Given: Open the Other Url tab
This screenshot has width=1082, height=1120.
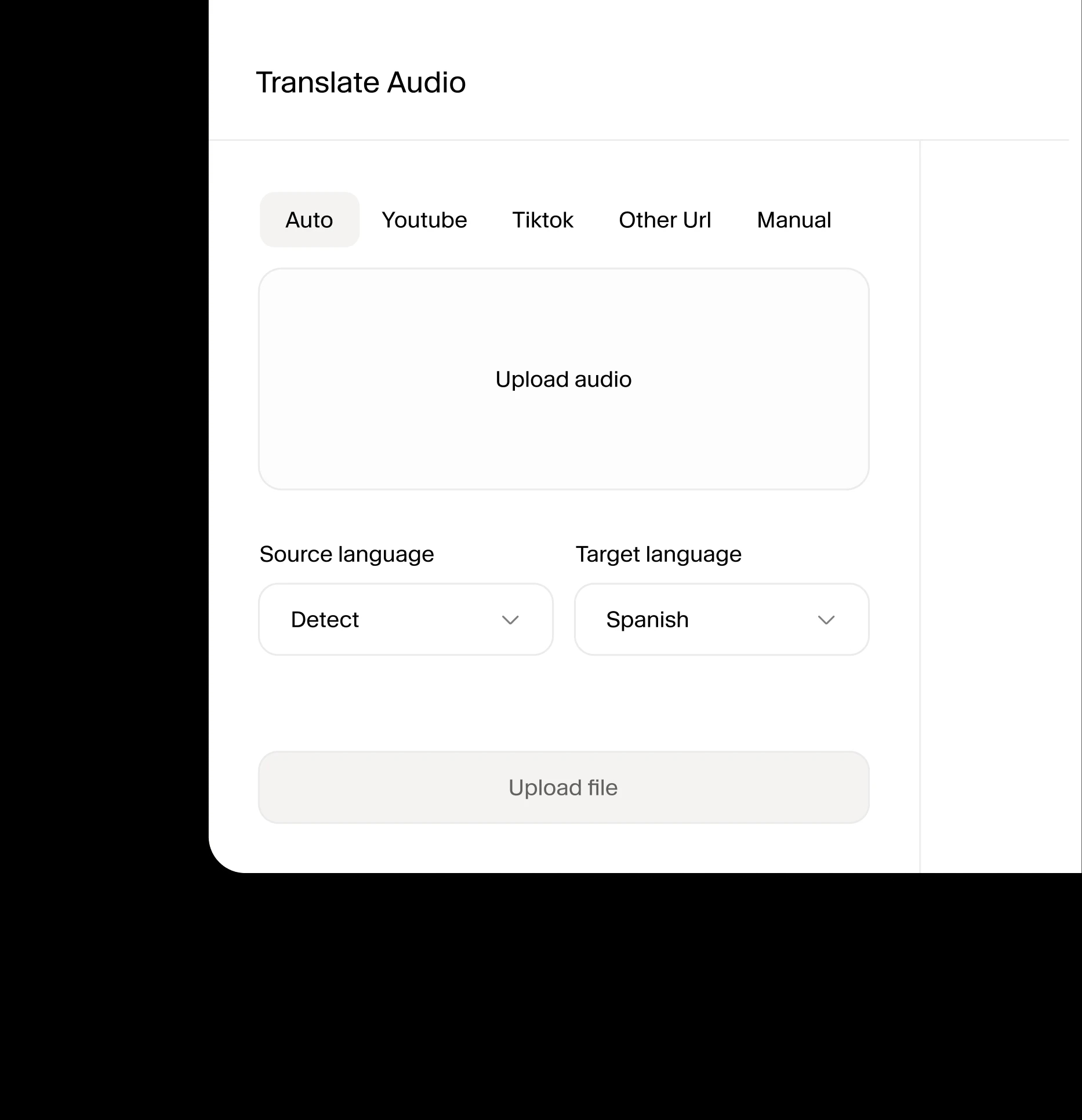Looking at the screenshot, I should pyautogui.click(x=665, y=220).
